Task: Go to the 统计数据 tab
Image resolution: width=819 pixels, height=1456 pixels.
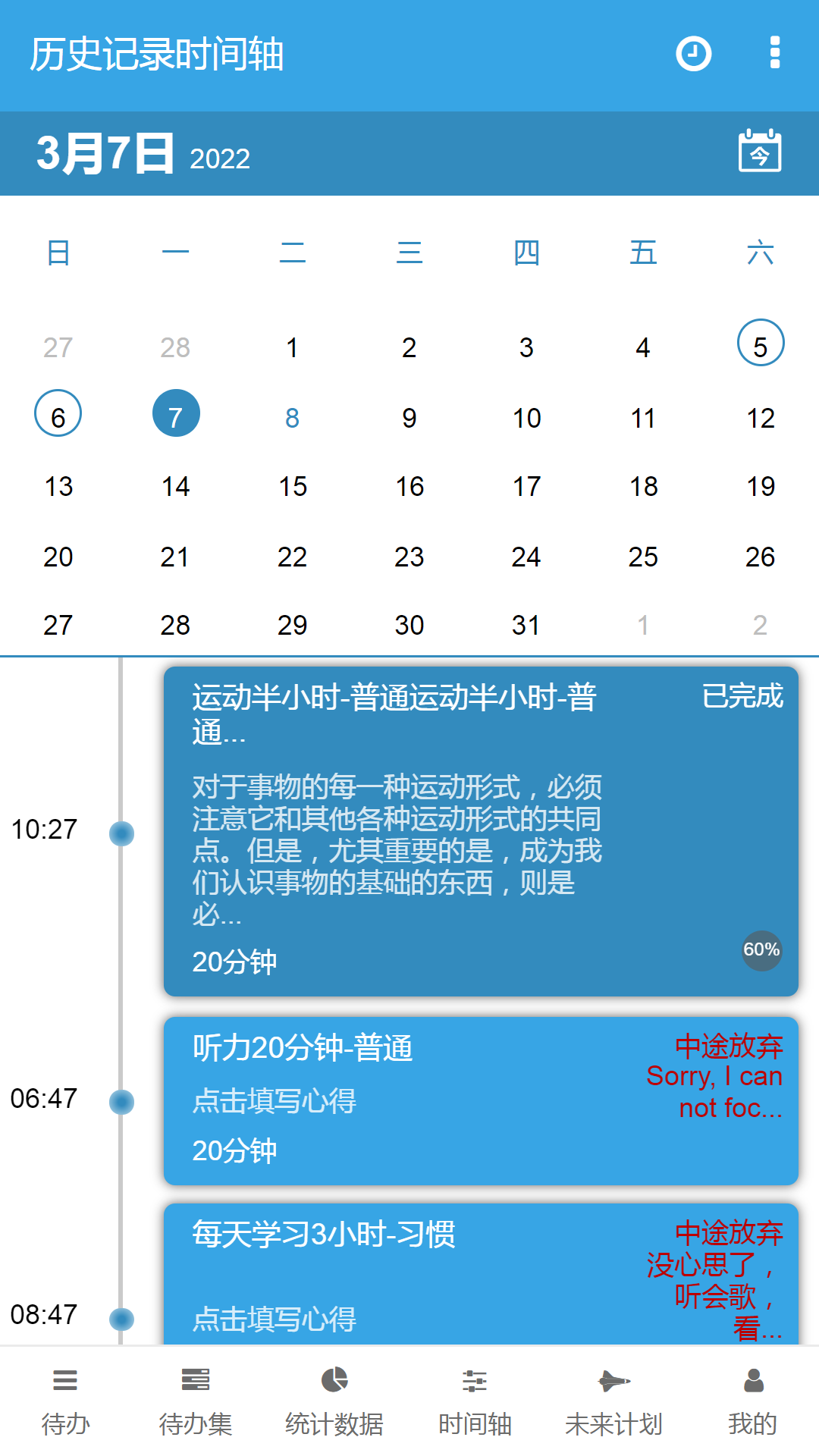Action: 334,1401
